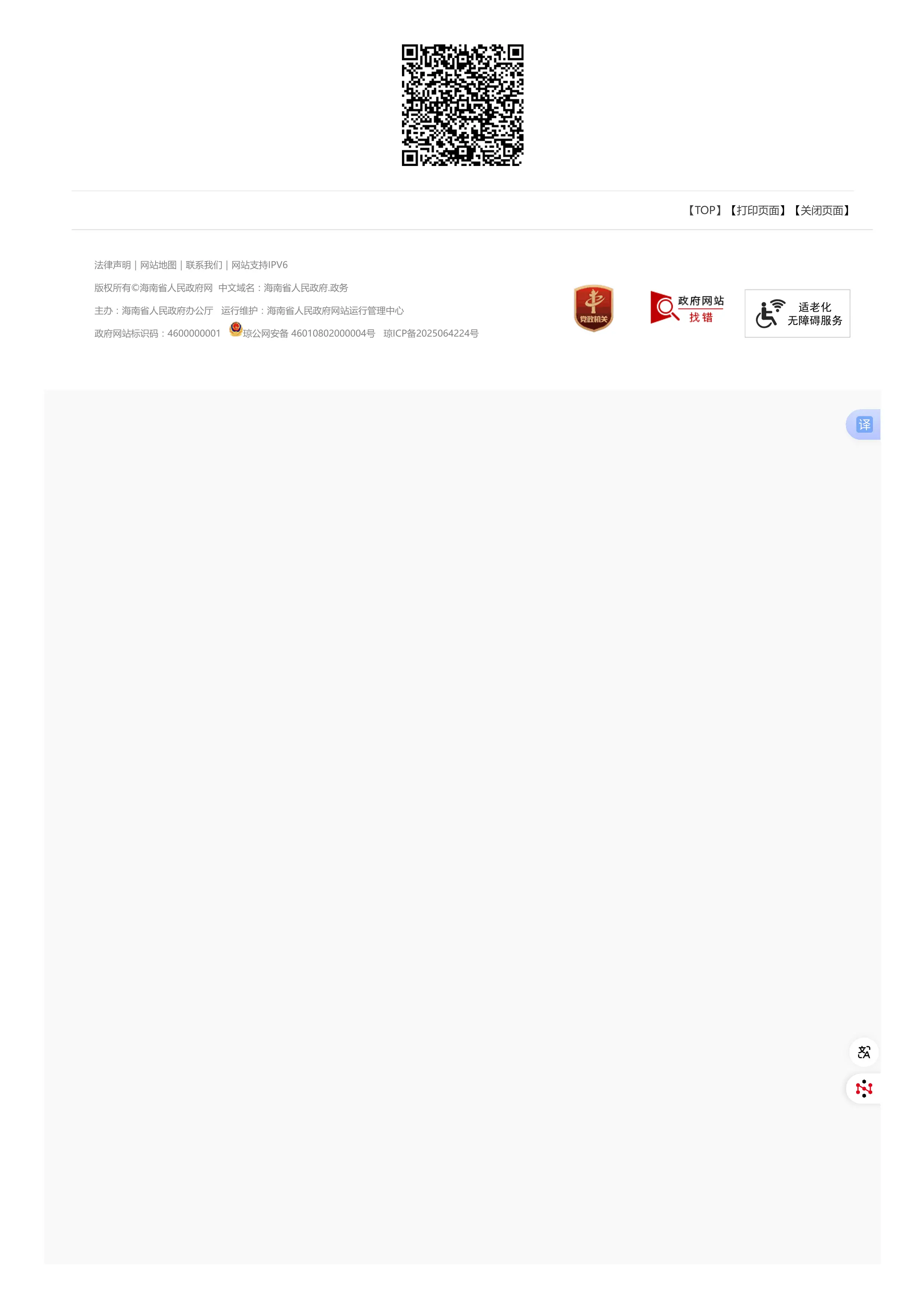
Task: Close the page with 关闭页面
Action: point(821,211)
